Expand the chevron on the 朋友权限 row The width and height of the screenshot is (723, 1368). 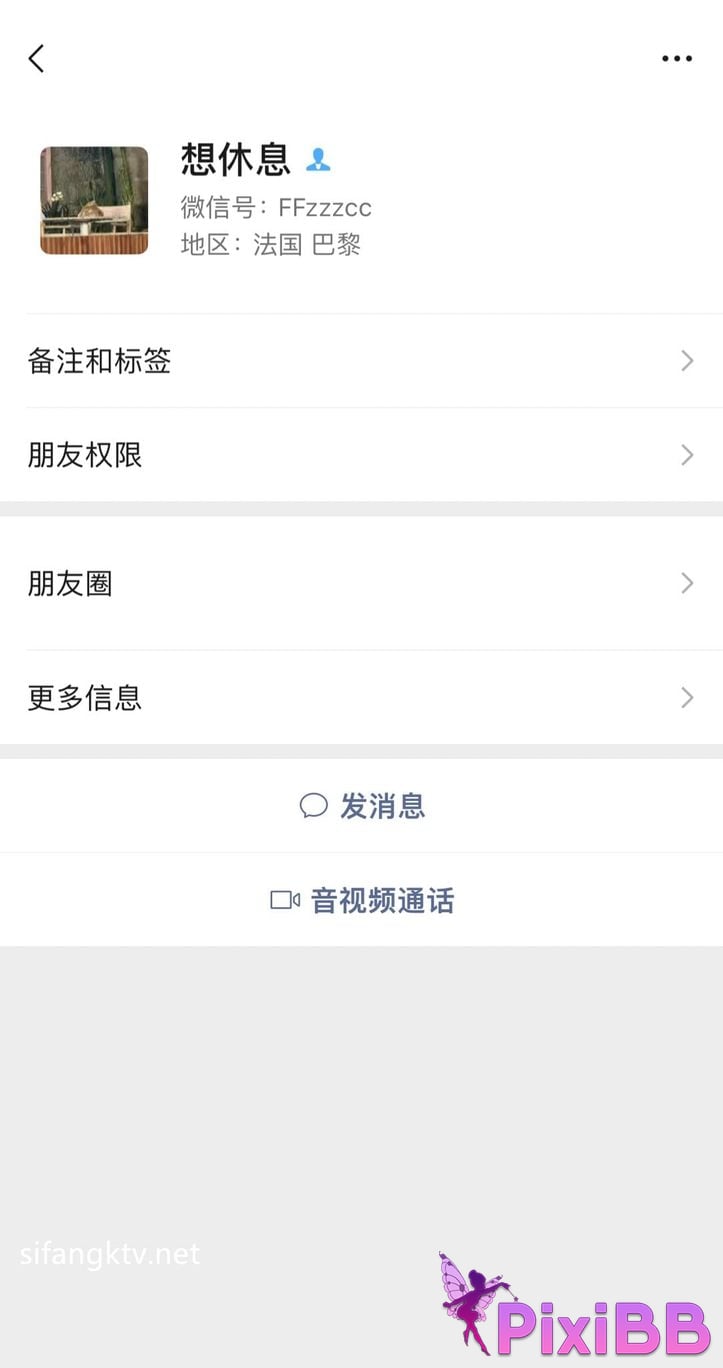point(687,455)
